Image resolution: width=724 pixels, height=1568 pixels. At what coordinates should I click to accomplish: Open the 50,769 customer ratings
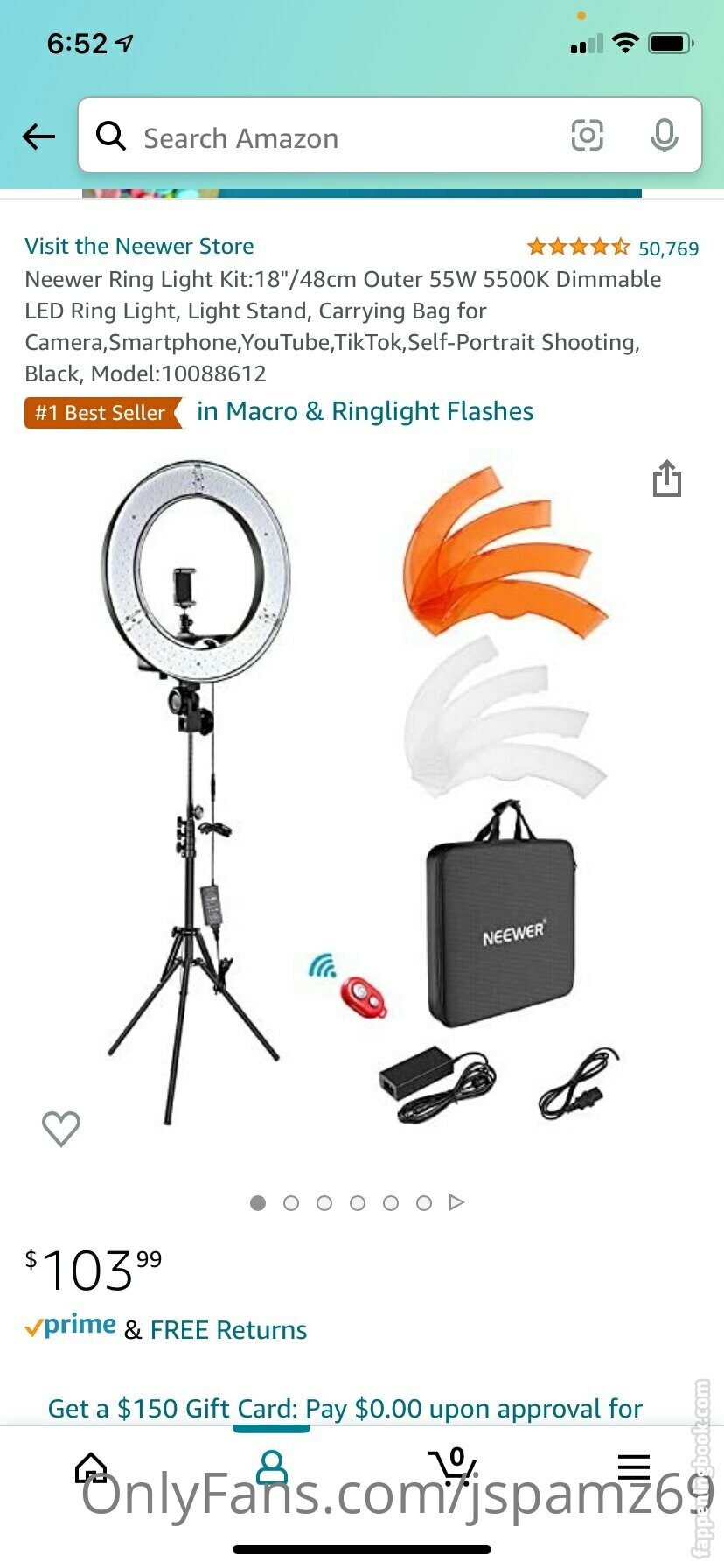coord(668,248)
